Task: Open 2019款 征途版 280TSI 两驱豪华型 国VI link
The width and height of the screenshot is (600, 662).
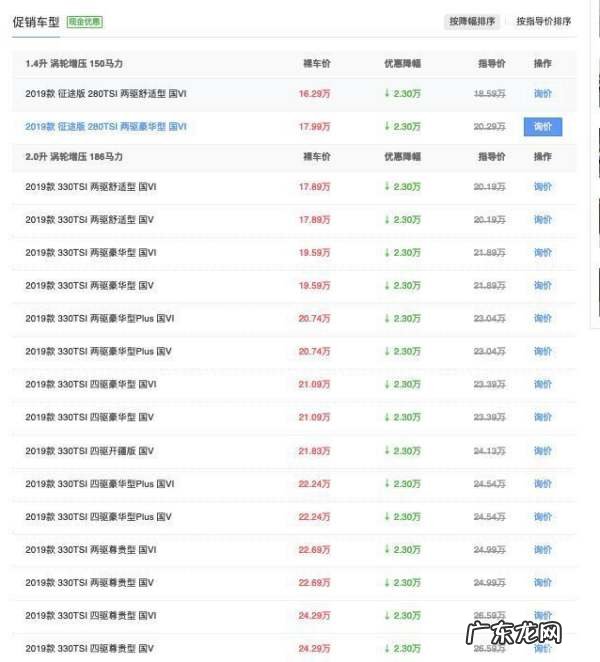Action: click(x=106, y=127)
